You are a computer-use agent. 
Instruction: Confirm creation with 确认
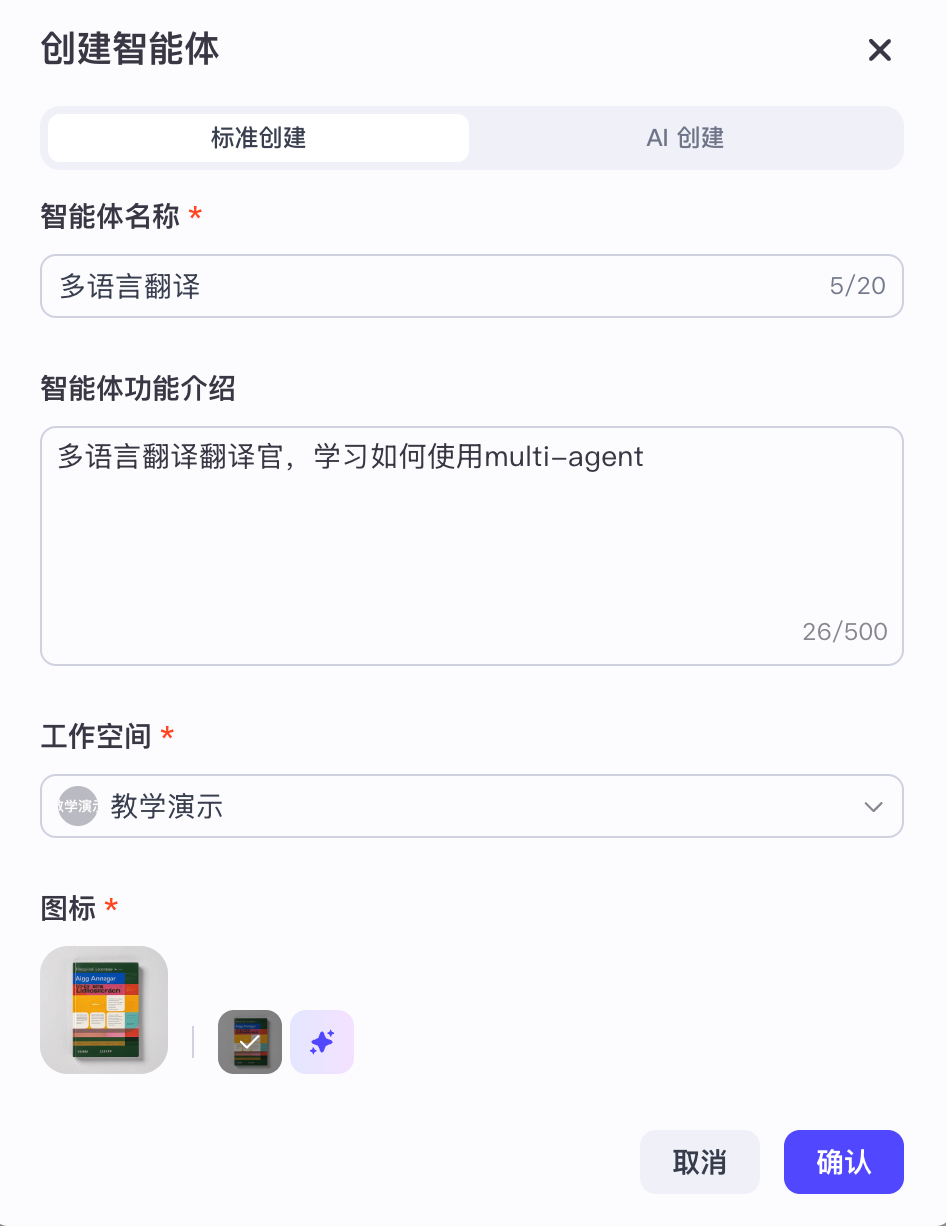click(843, 1162)
